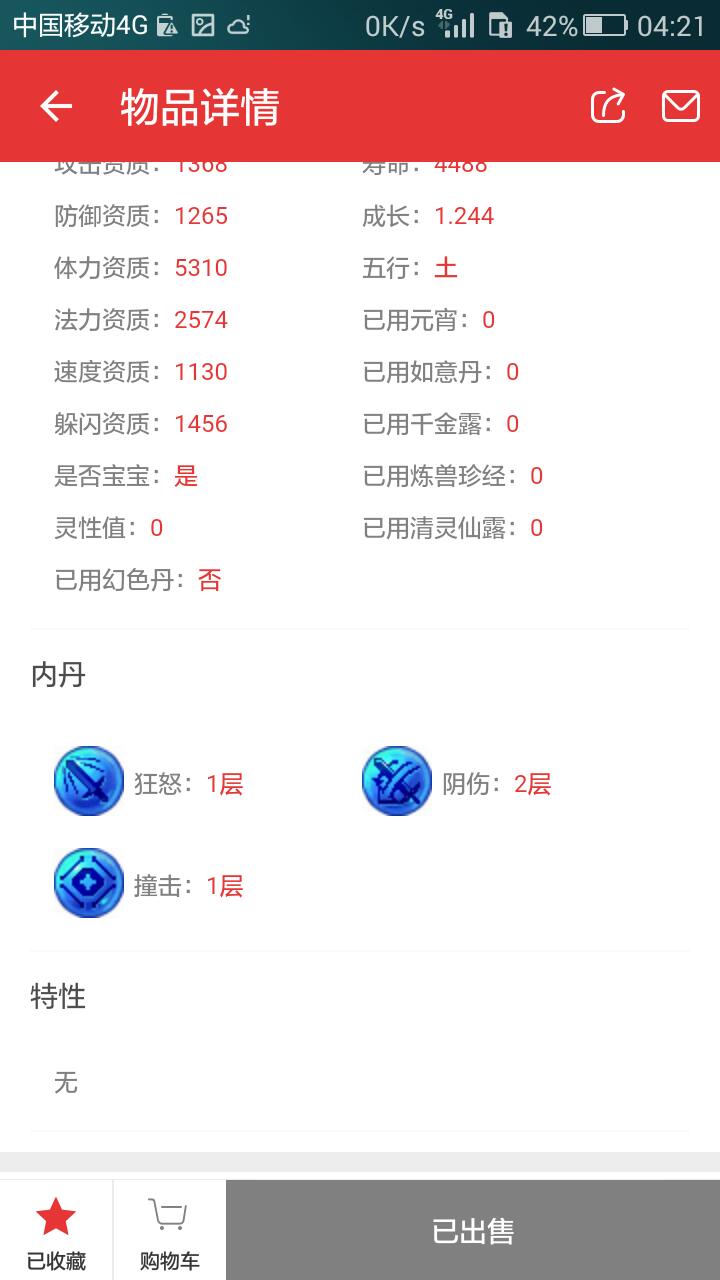Remove item from 已收藏 favorites
This screenshot has width=720, height=1280.
point(56,1230)
